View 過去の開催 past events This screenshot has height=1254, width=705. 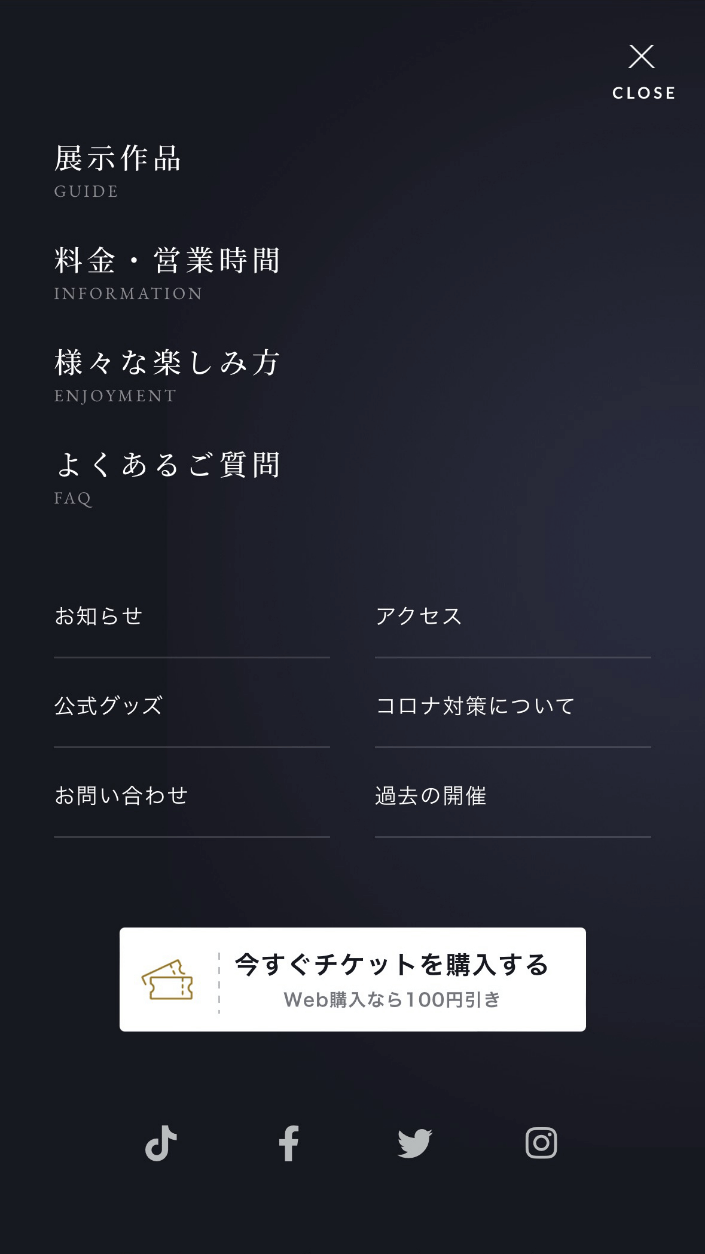tap(513, 796)
